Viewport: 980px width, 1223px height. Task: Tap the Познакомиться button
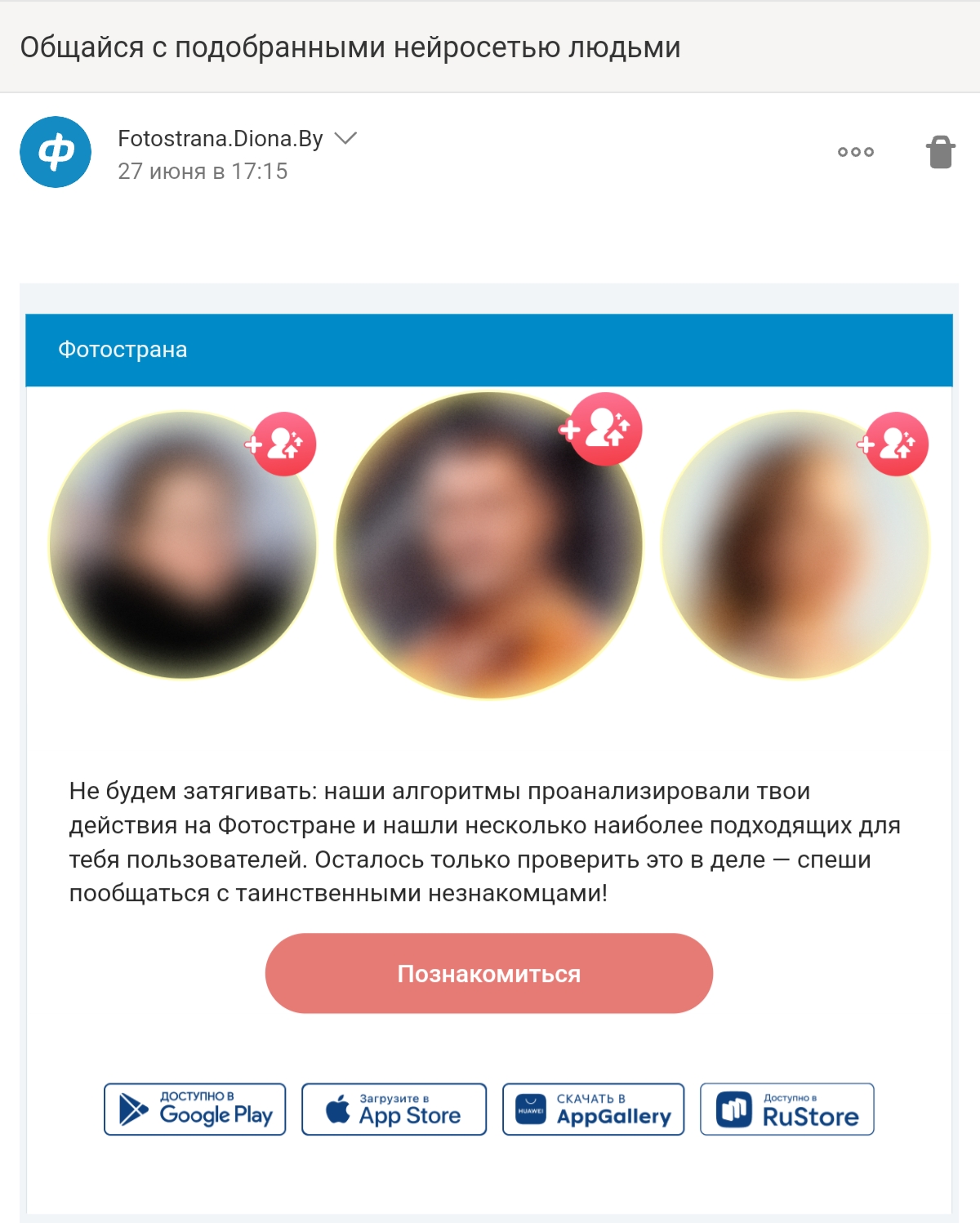(488, 974)
